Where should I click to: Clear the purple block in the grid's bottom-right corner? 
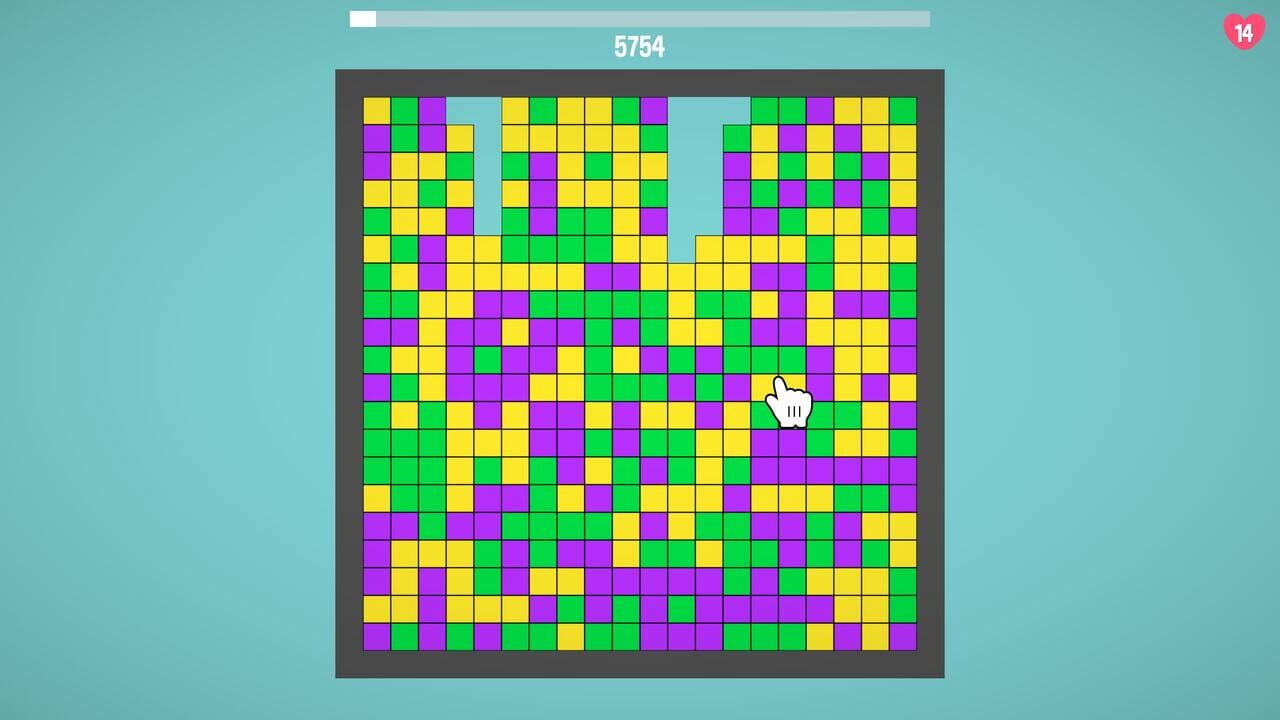(x=903, y=637)
